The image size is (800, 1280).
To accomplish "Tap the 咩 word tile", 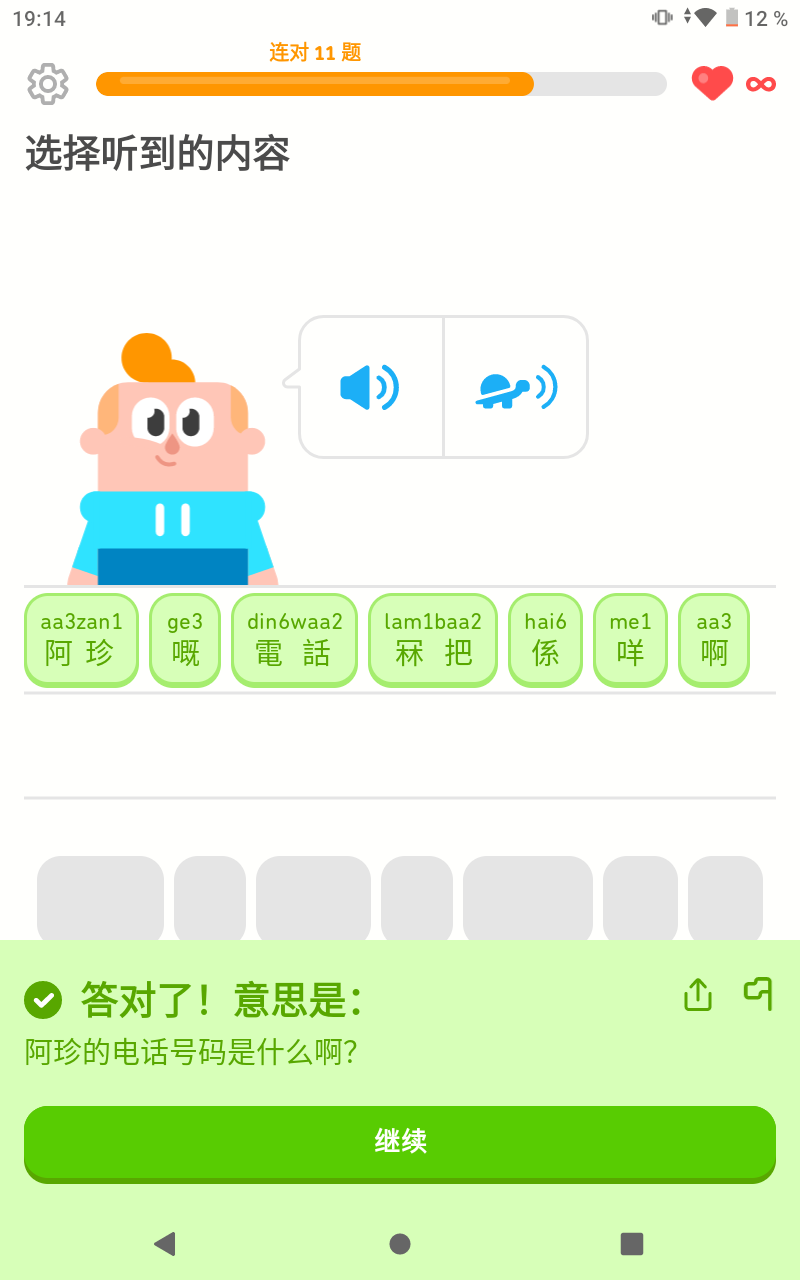I will [630, 640].
